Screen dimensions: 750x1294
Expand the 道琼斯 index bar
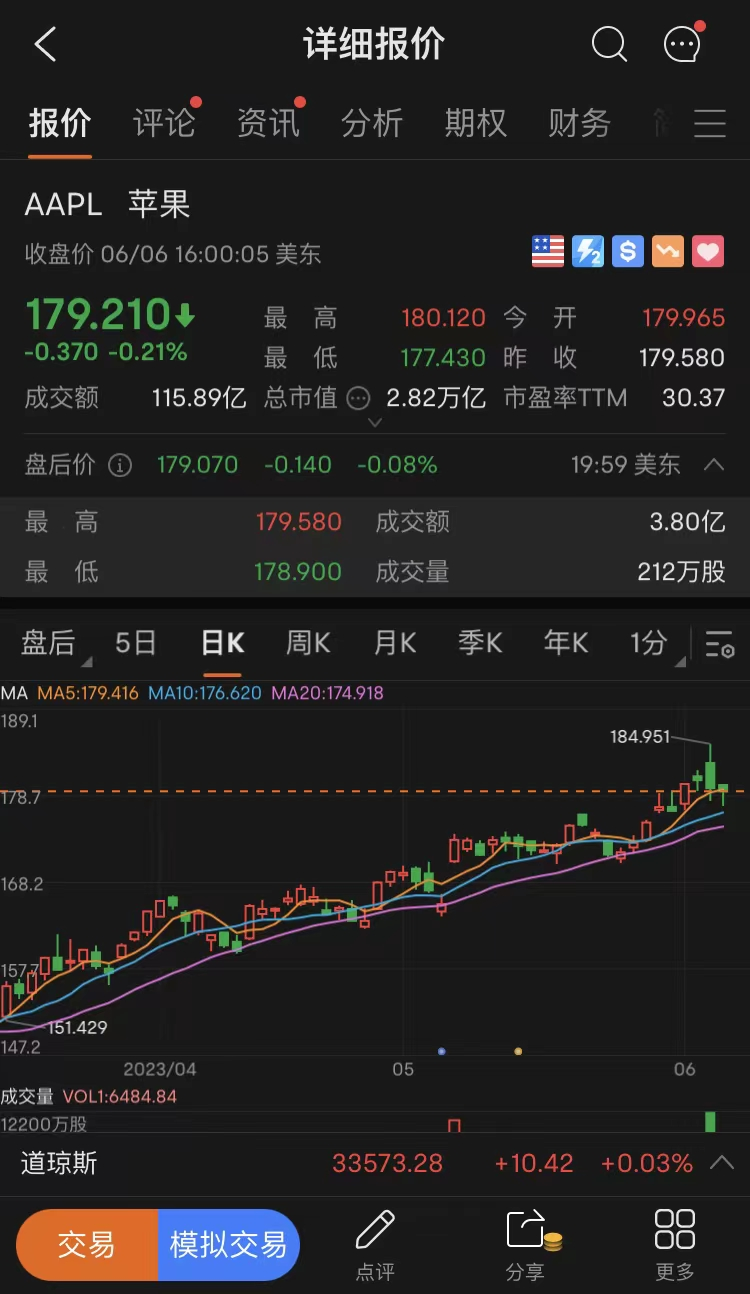click(x=721, y=1163)
